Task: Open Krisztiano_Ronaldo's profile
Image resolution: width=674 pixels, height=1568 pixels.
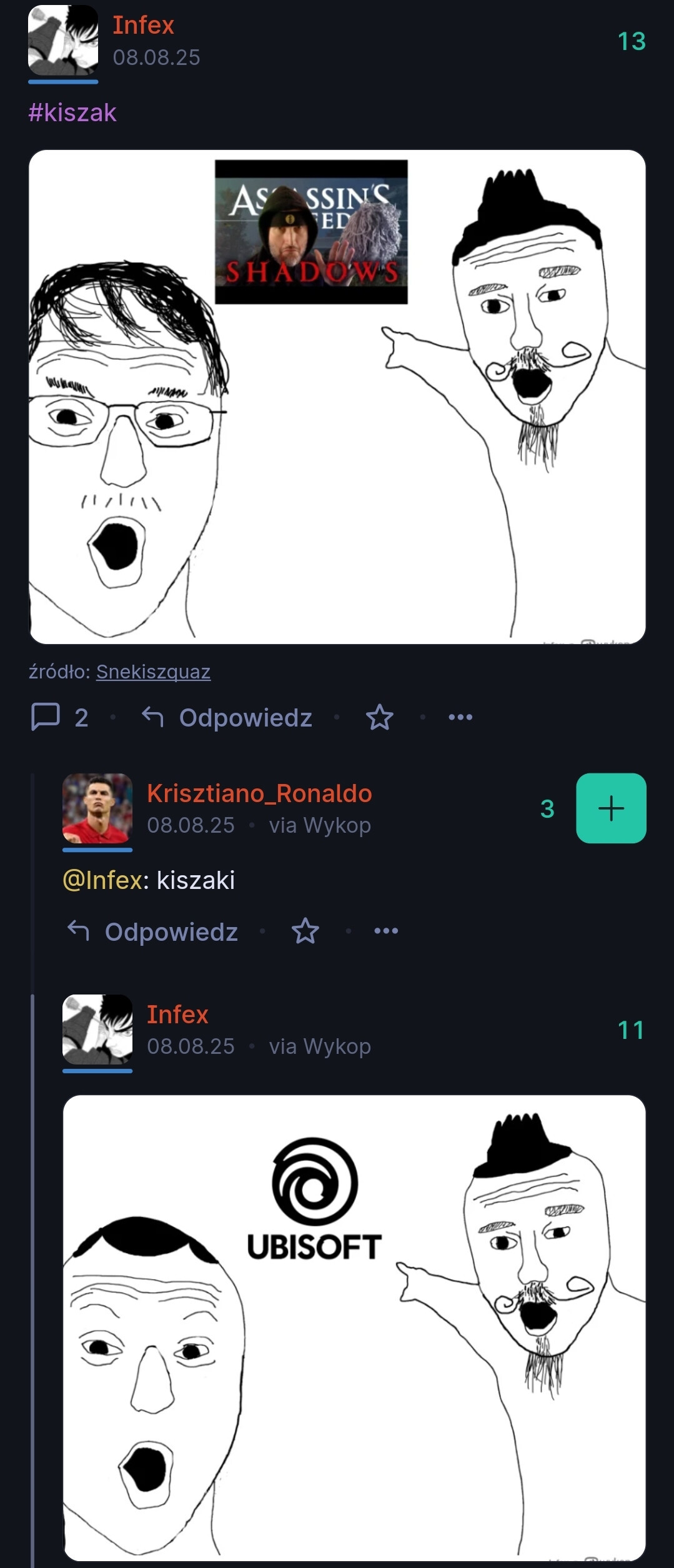Action: [259, 793]
